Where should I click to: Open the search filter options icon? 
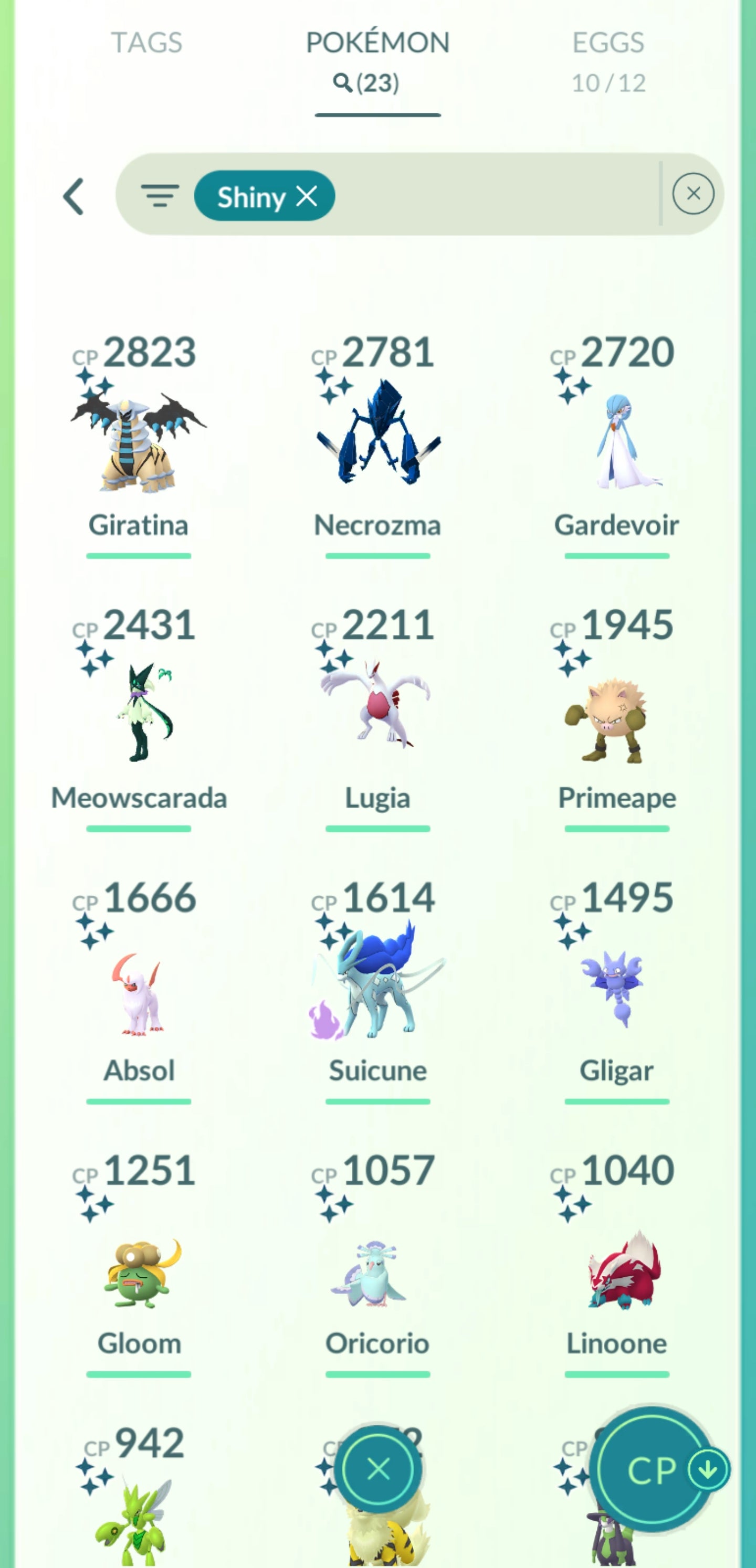(x=160, y=195)
